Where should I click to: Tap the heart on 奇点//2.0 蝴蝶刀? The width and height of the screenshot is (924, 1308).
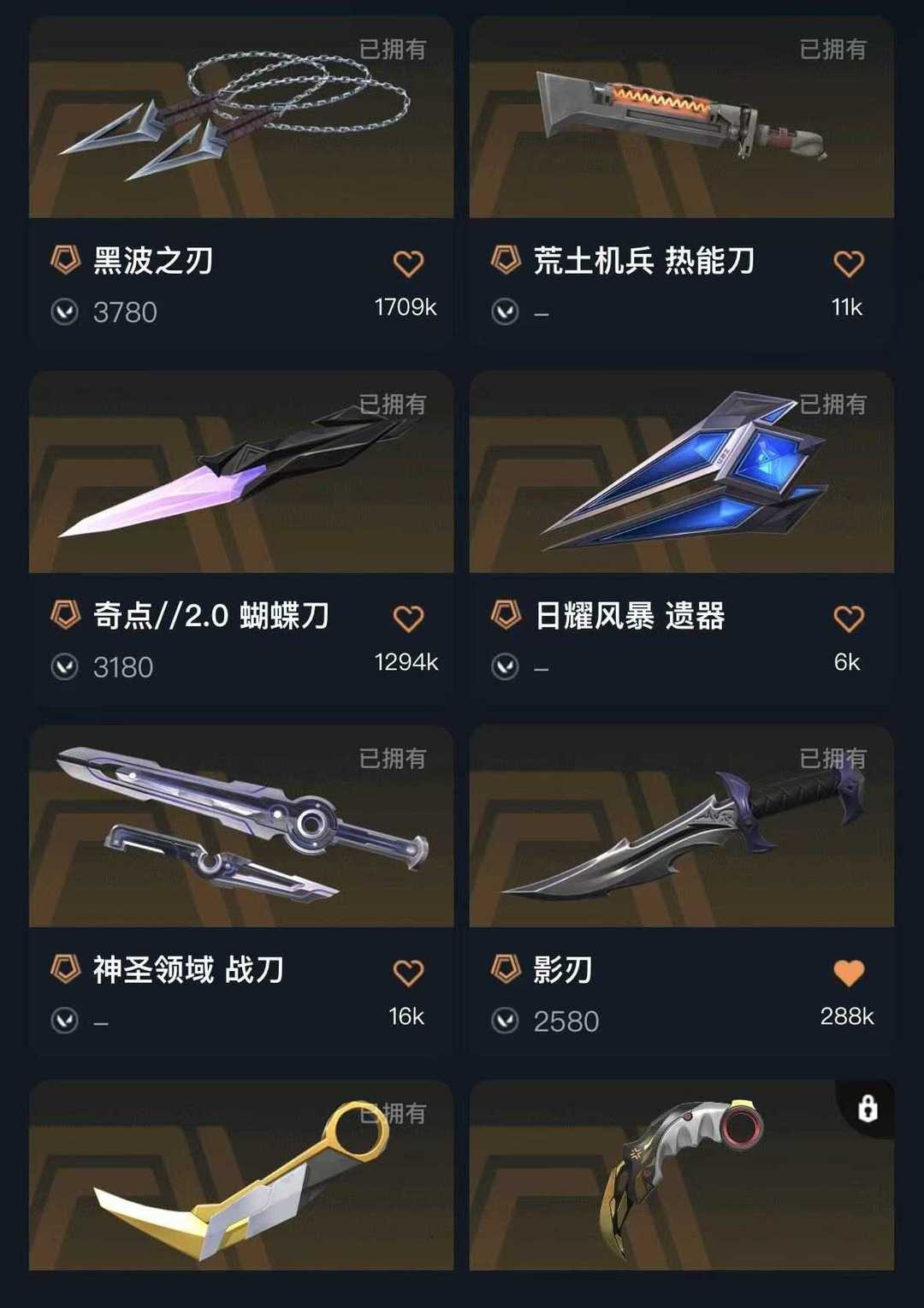click(x=408, y=618)
